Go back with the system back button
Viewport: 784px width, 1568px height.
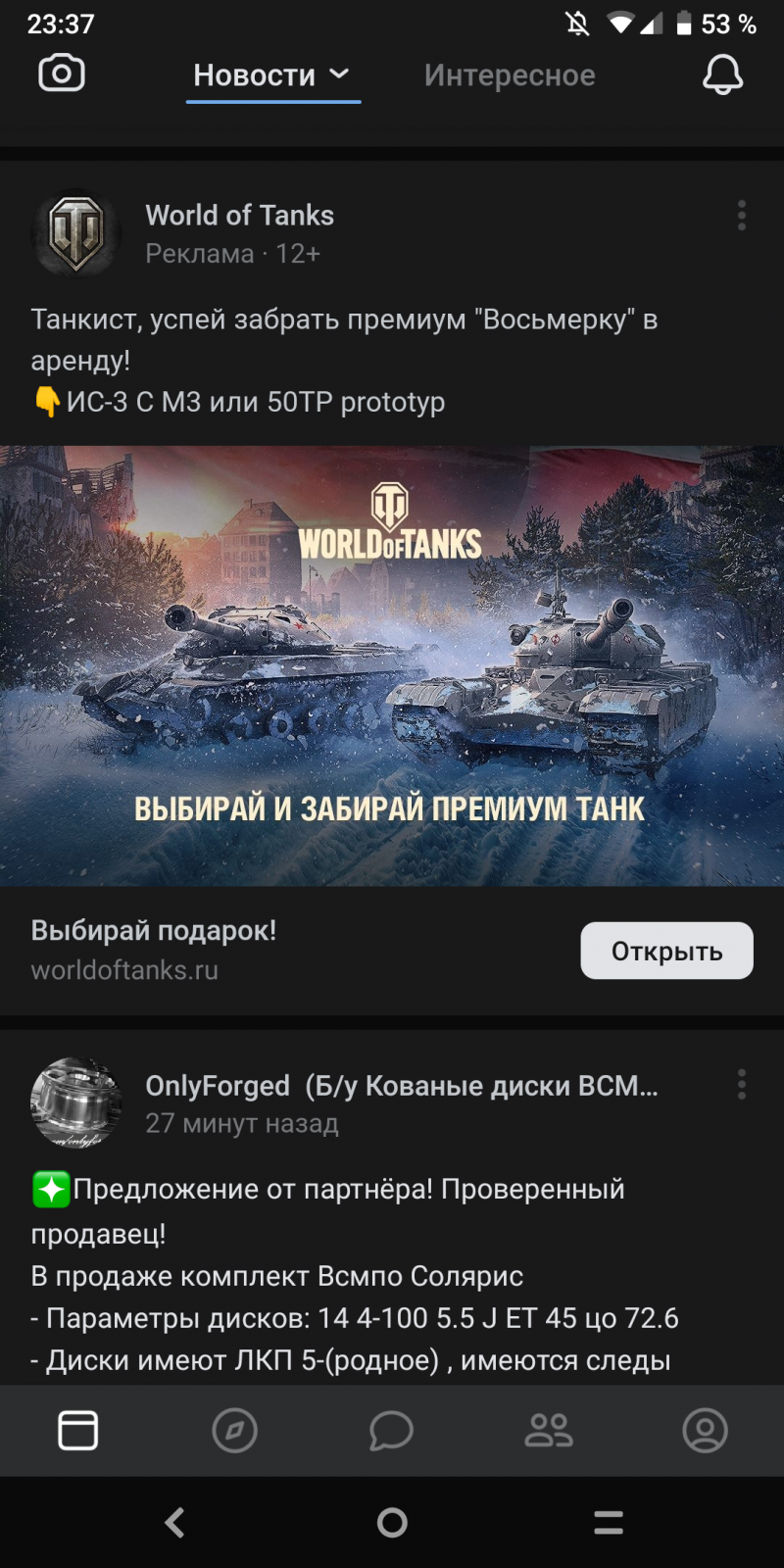(x=174, y=1522)
